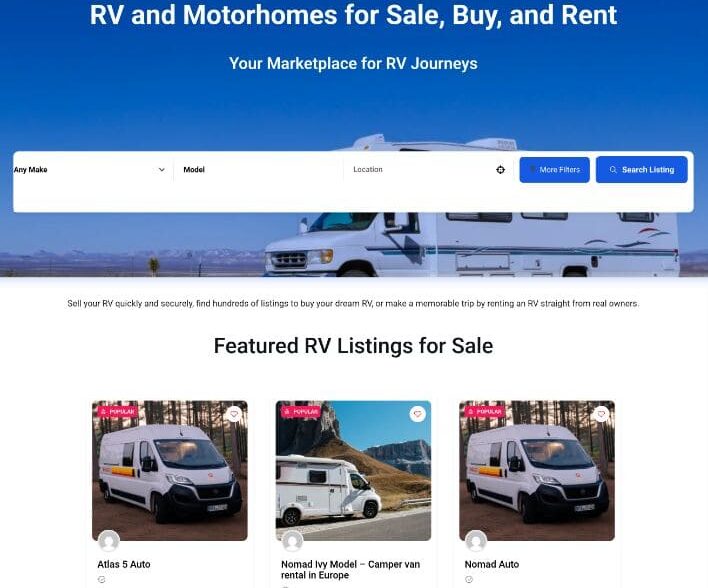Favorite the Nomad Ivy Model listing

(x=417, y=414)
